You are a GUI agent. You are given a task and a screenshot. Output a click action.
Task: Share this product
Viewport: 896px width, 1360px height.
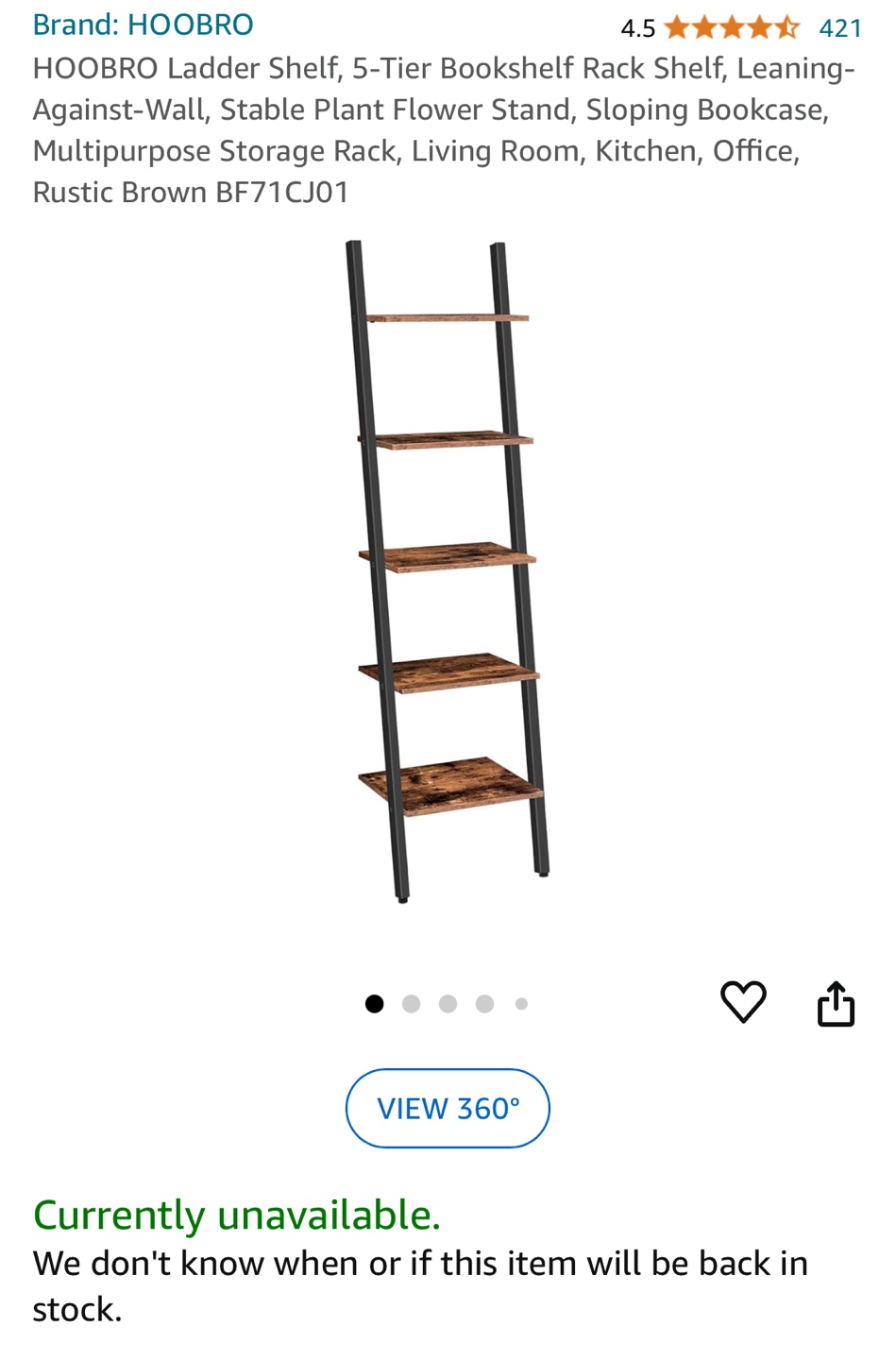836,1003
